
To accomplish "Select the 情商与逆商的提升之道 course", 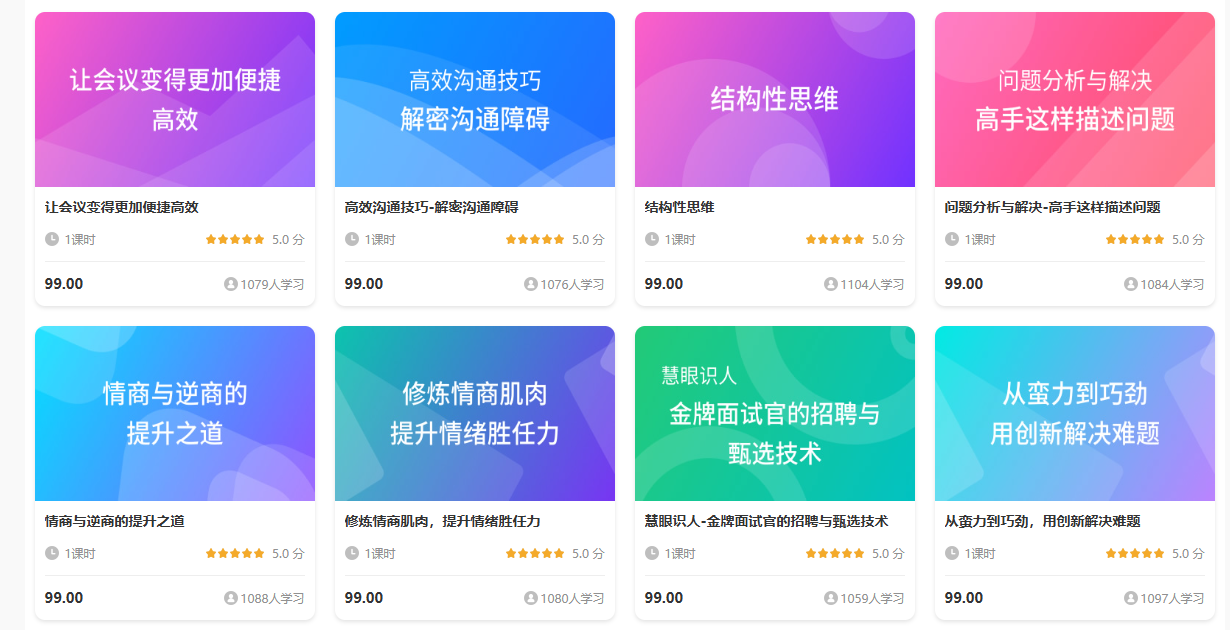I will (x=175, y=413).
